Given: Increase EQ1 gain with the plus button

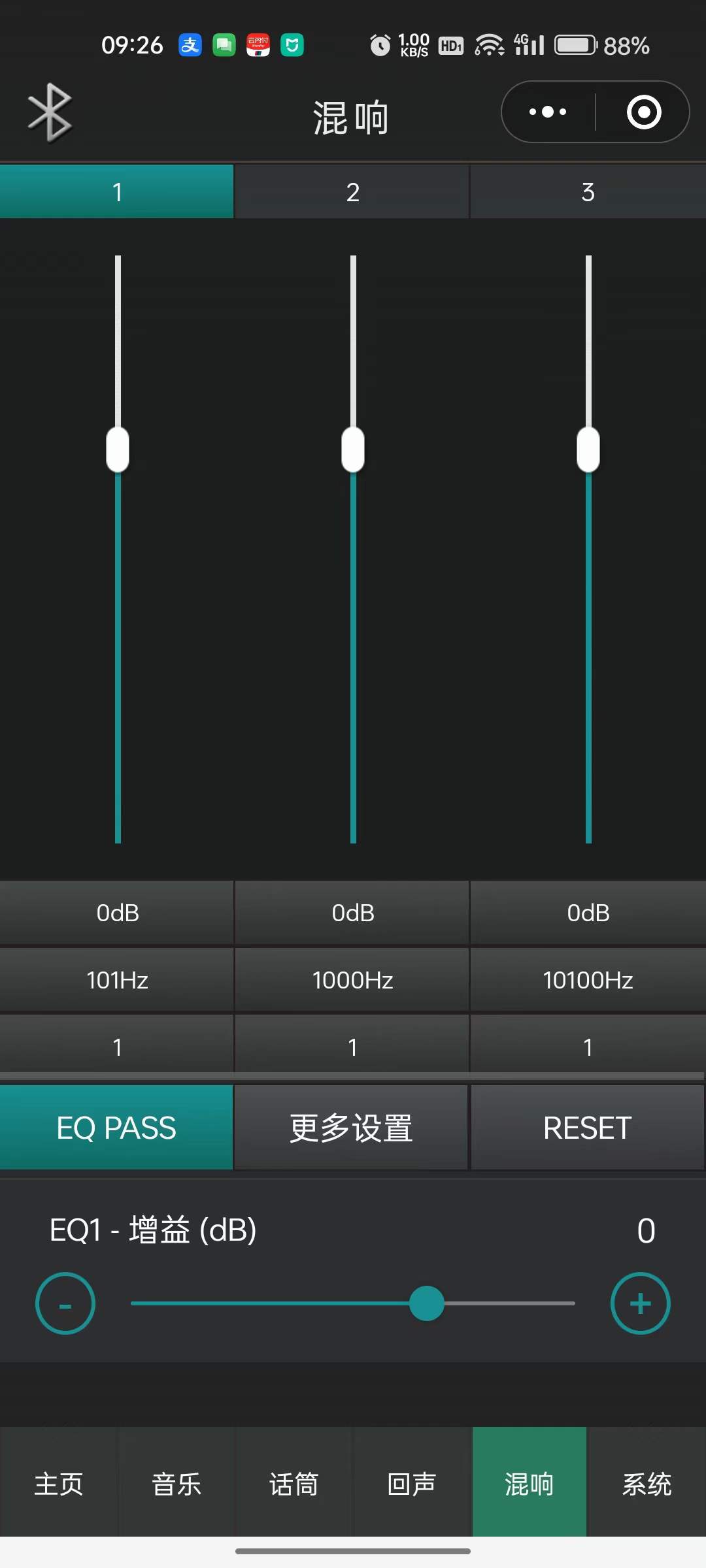Looking at the screenshot, I should click(x=641, y=1303).
